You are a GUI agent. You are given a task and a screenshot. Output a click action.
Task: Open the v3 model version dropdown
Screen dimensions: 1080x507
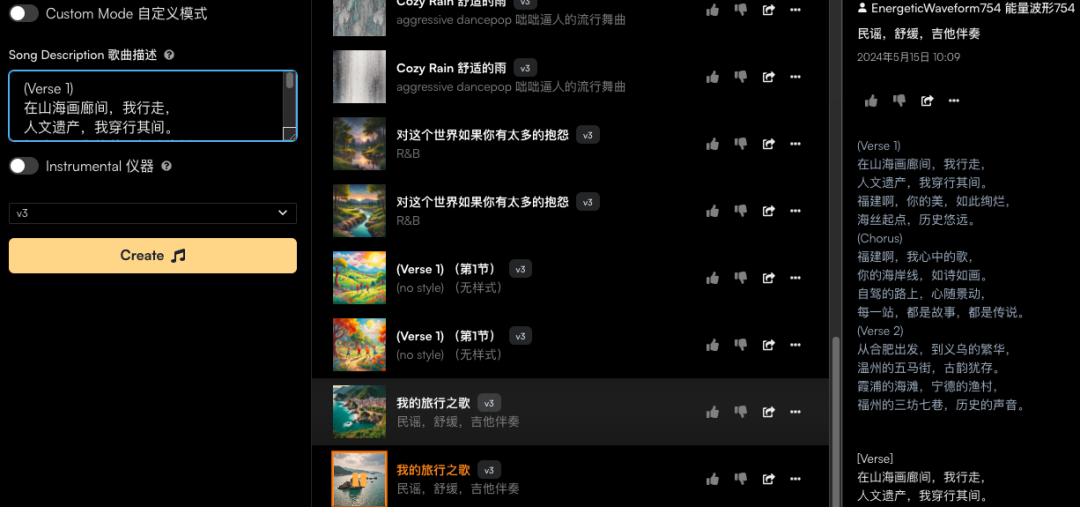(x=153, y=213)
